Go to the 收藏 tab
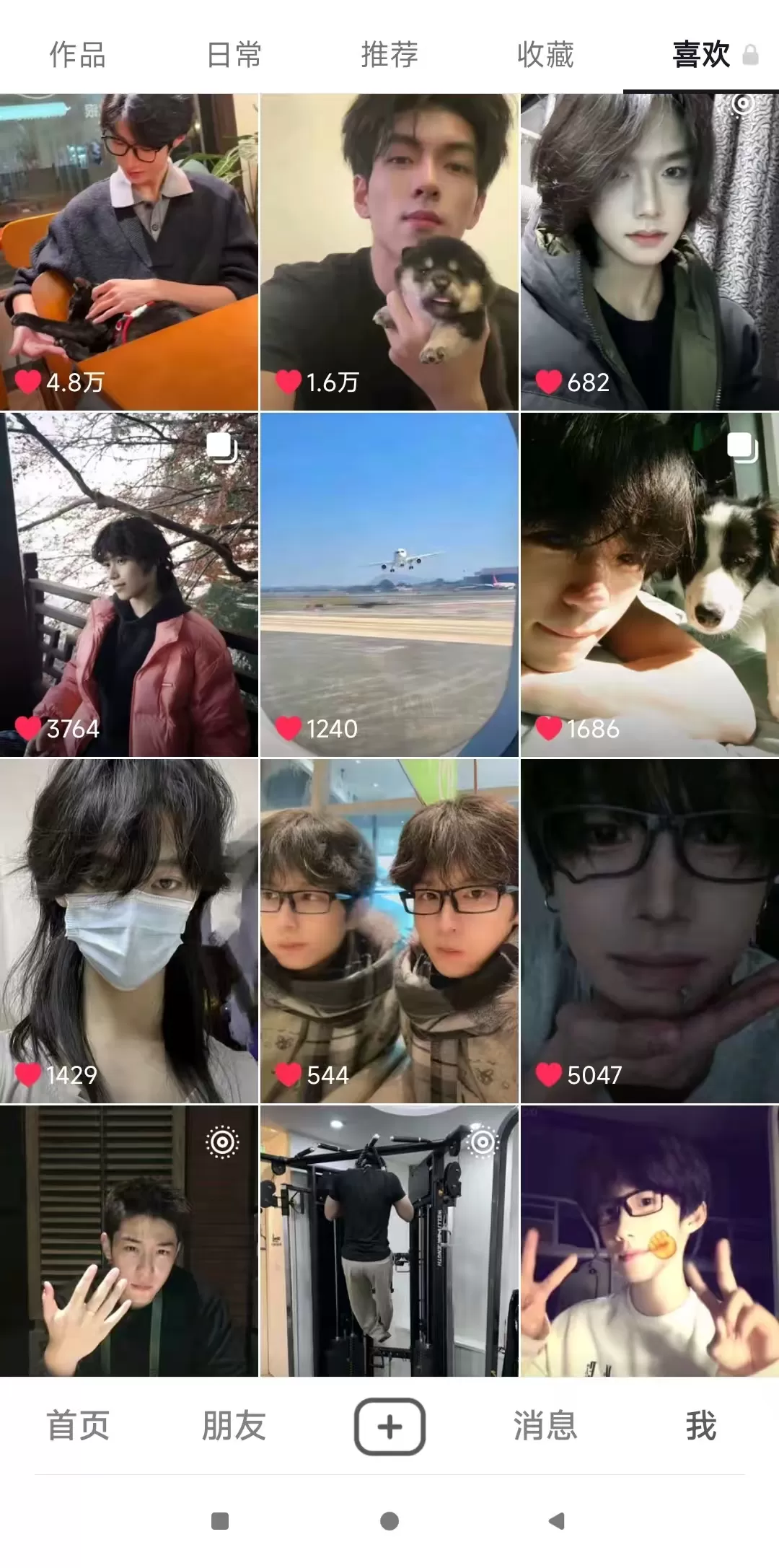This screenshot has width=779, height=1568. click(545, 55)
